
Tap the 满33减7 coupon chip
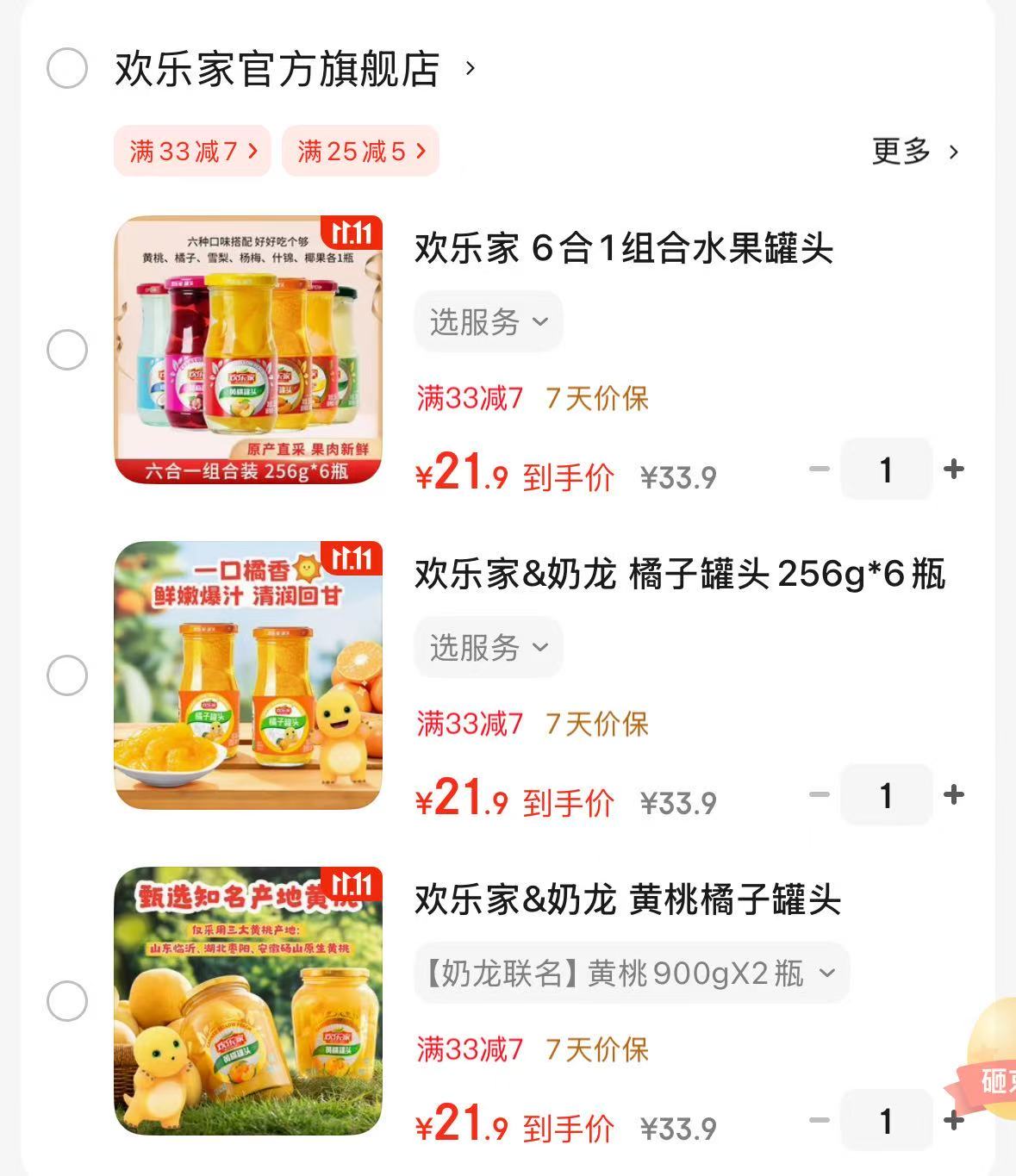tap(192, 152)
